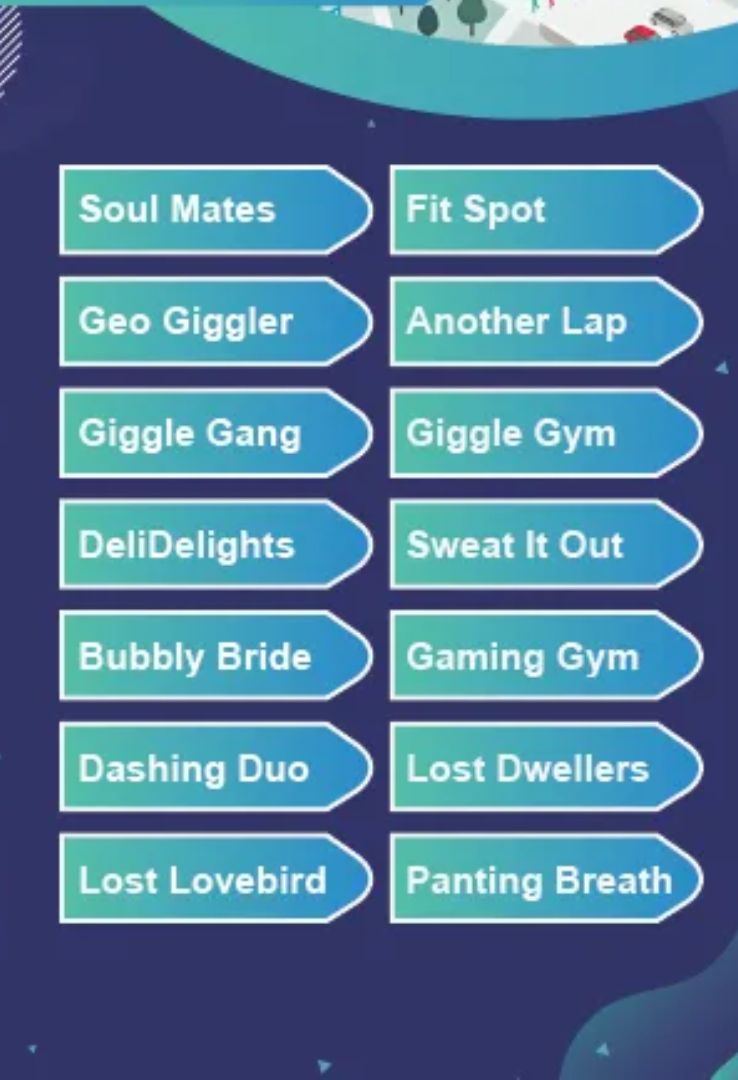Image resolution: width=738 pixels, height=1080 pixels.
Task: Pick the Giggle Gym option
Action: pyautogui.click(x=520, y=434)
